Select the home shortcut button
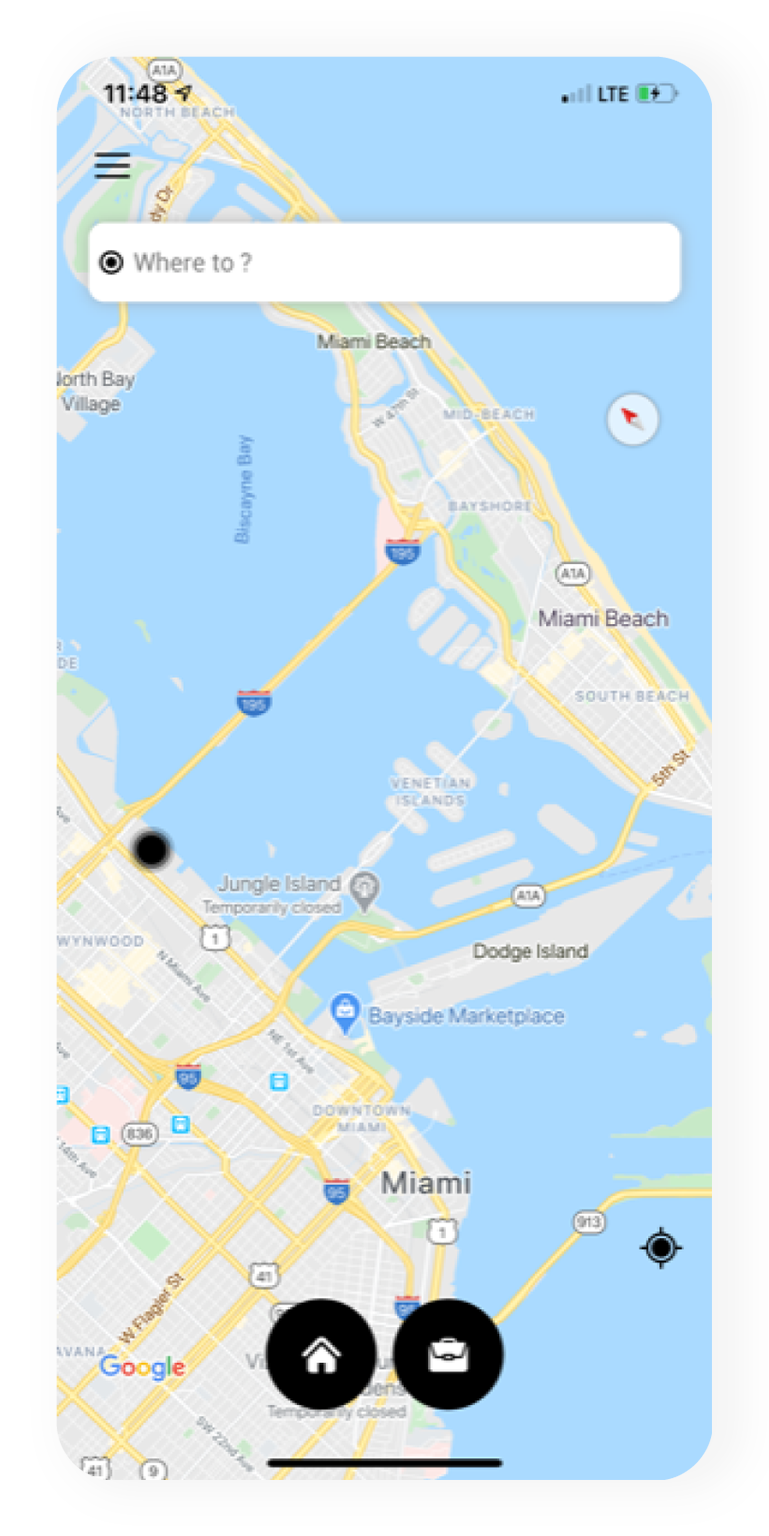Screen dimensions: 769x1536 321,1355
